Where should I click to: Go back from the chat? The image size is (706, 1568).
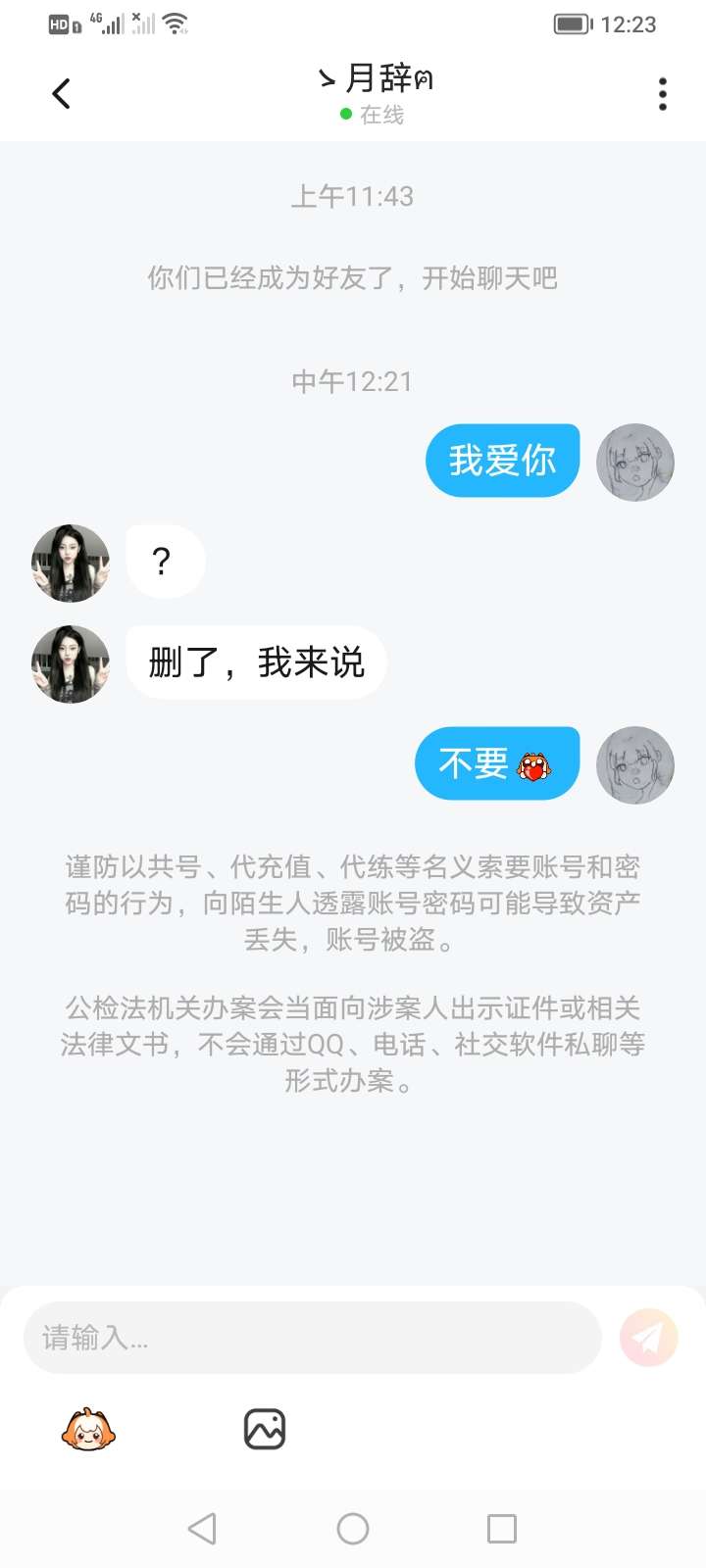coord(61,94)
